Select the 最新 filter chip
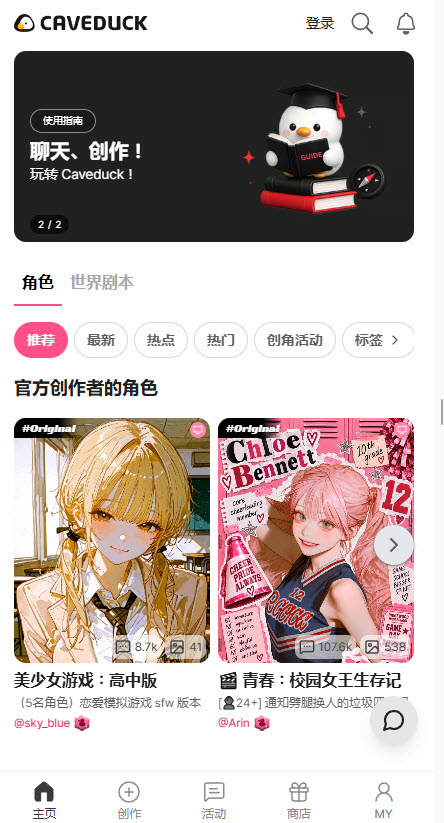 101,340
